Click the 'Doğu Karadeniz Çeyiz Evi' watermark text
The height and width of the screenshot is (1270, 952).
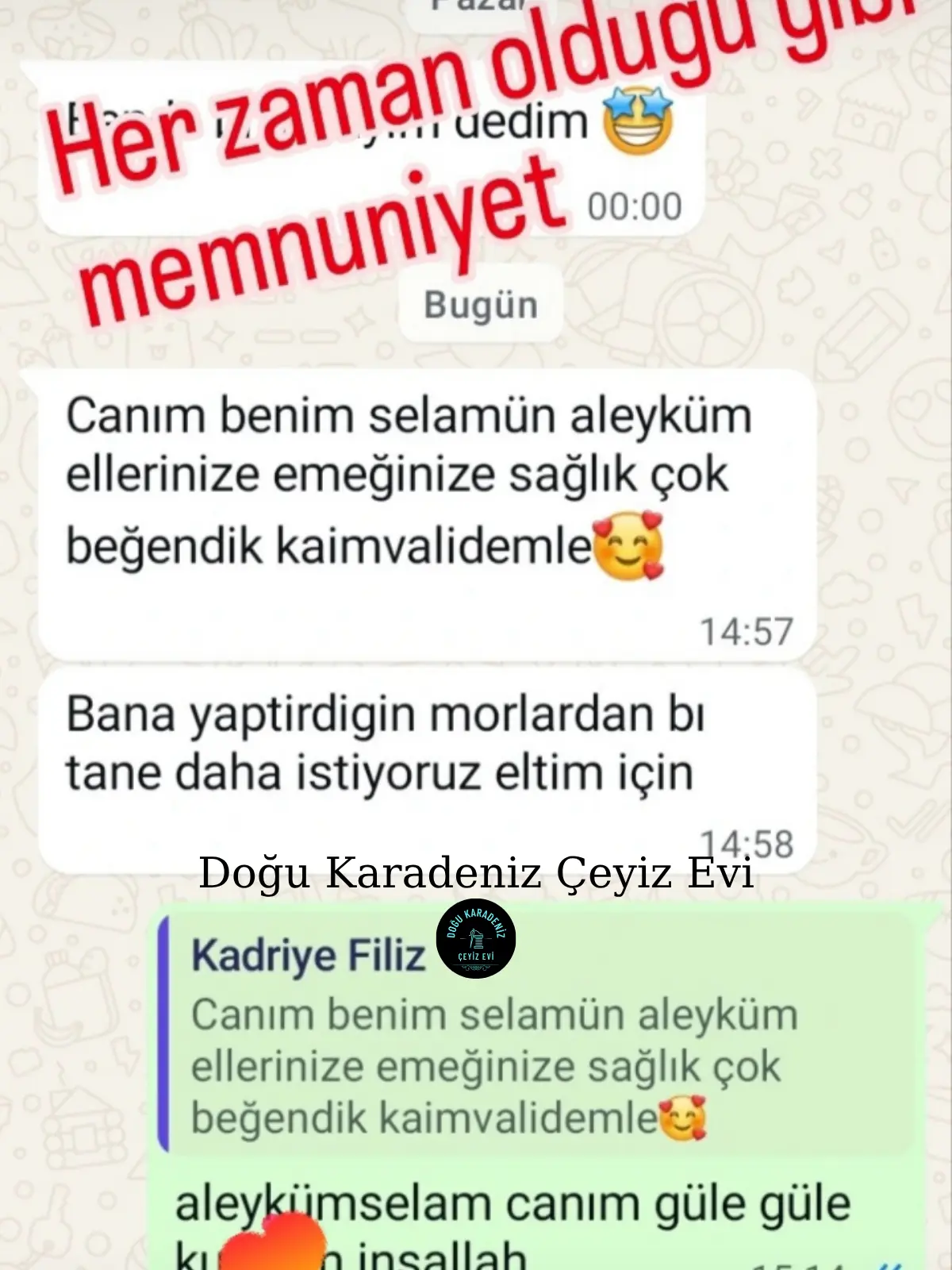click(x=476, y=873)
